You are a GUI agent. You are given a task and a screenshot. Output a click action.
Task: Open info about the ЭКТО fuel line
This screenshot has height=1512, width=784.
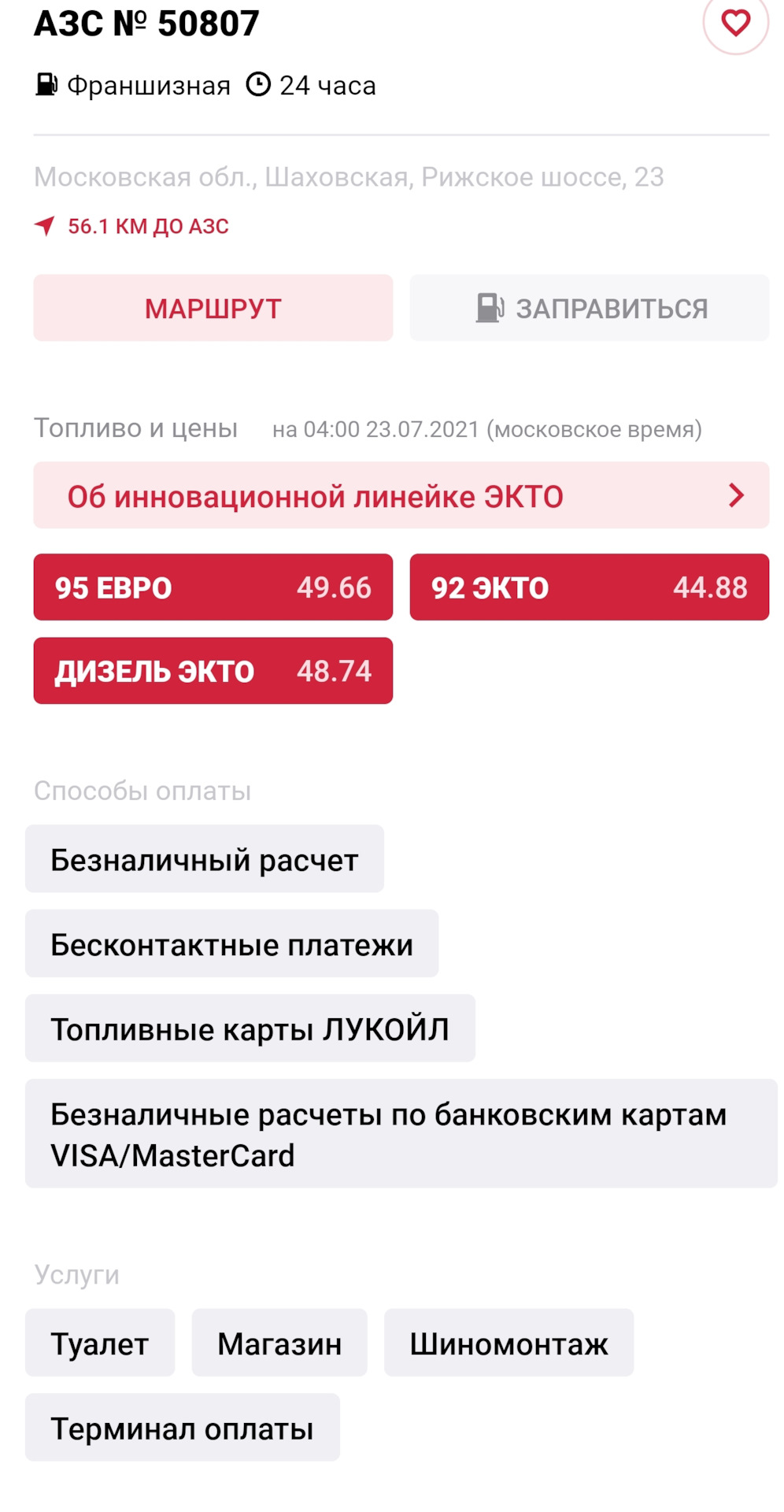[x=401, y=495]
